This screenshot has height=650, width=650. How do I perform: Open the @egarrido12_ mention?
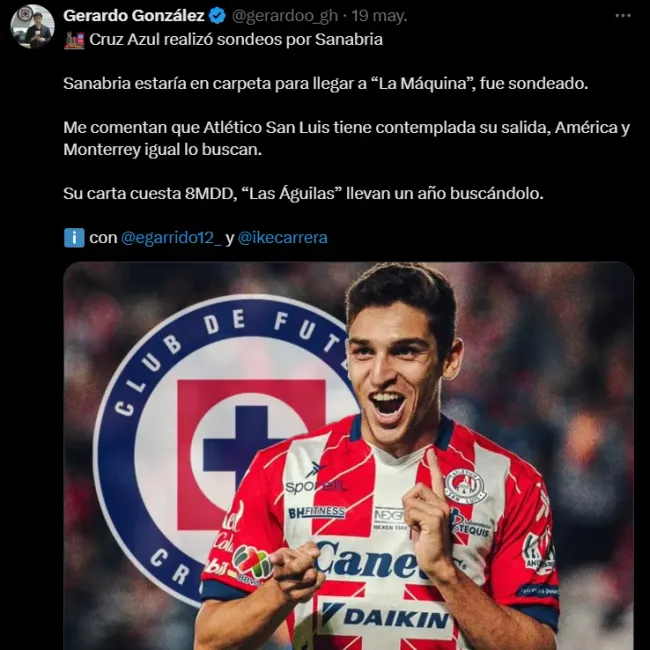pos(170,238)
